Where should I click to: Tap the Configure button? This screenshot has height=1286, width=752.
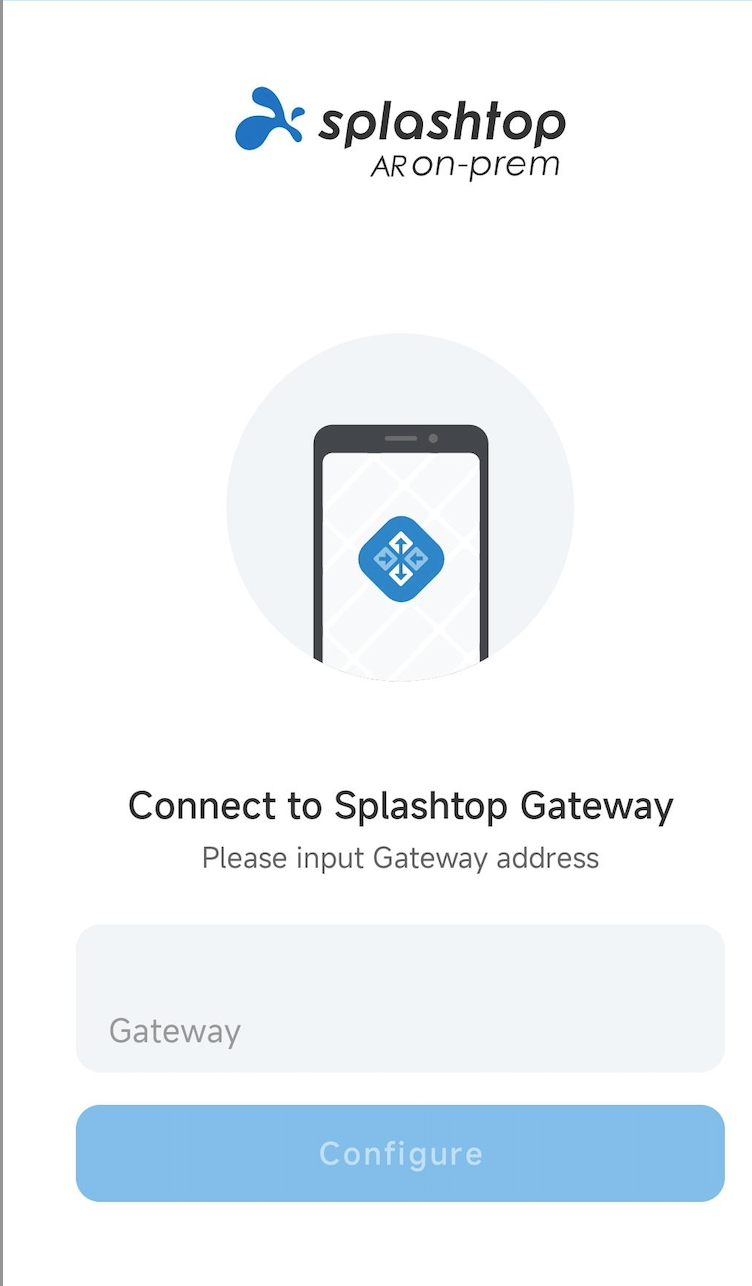tap(399, 1153)
